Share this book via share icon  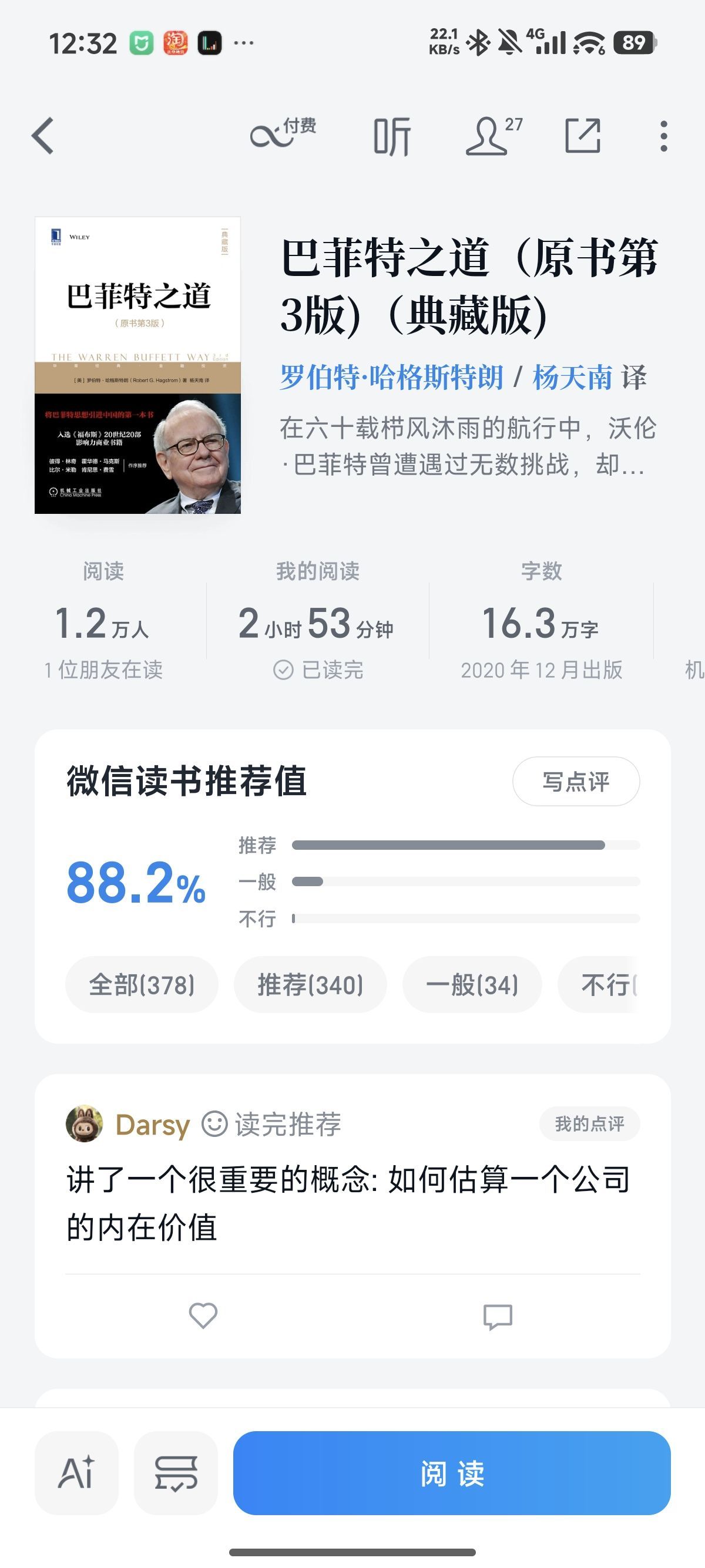[x=583, y=136]
